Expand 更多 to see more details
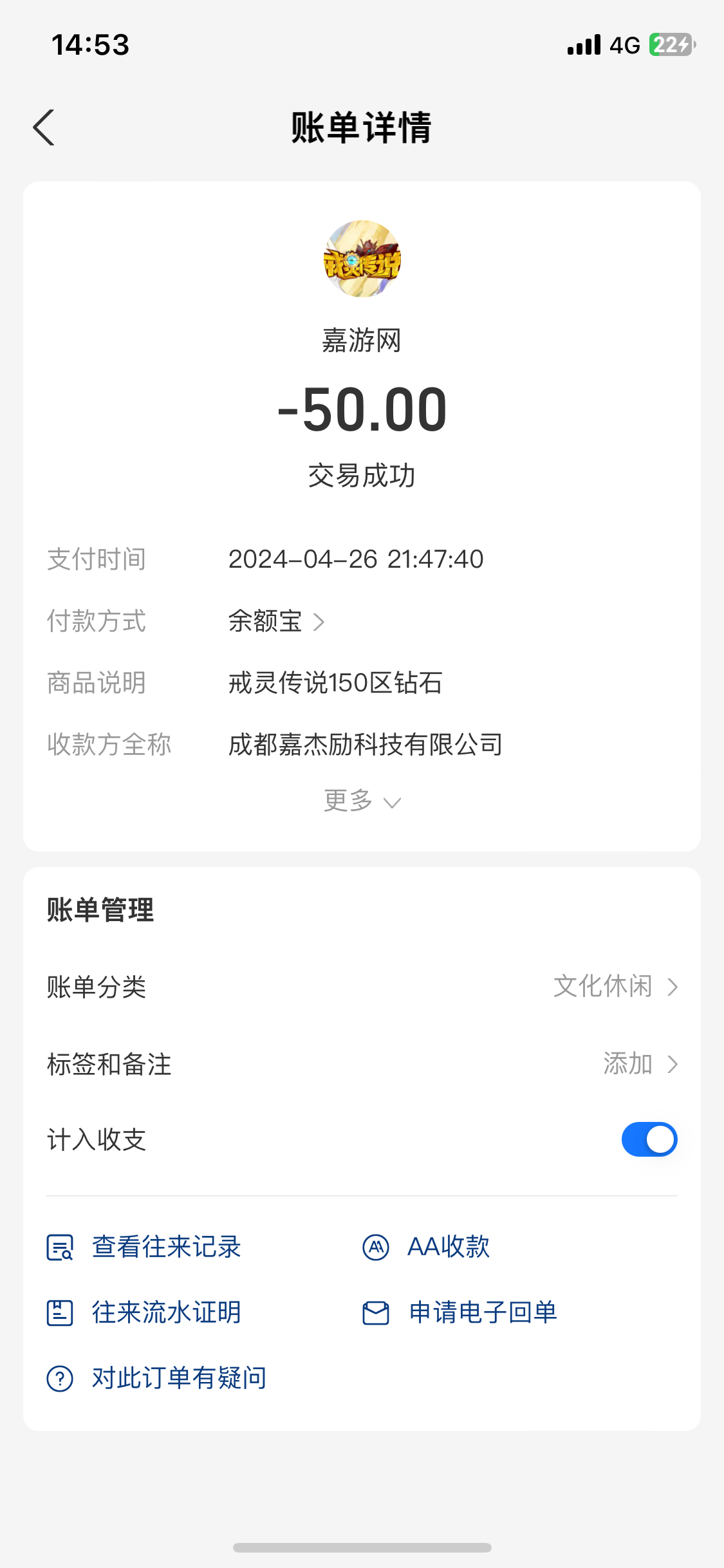 [362, 800]
